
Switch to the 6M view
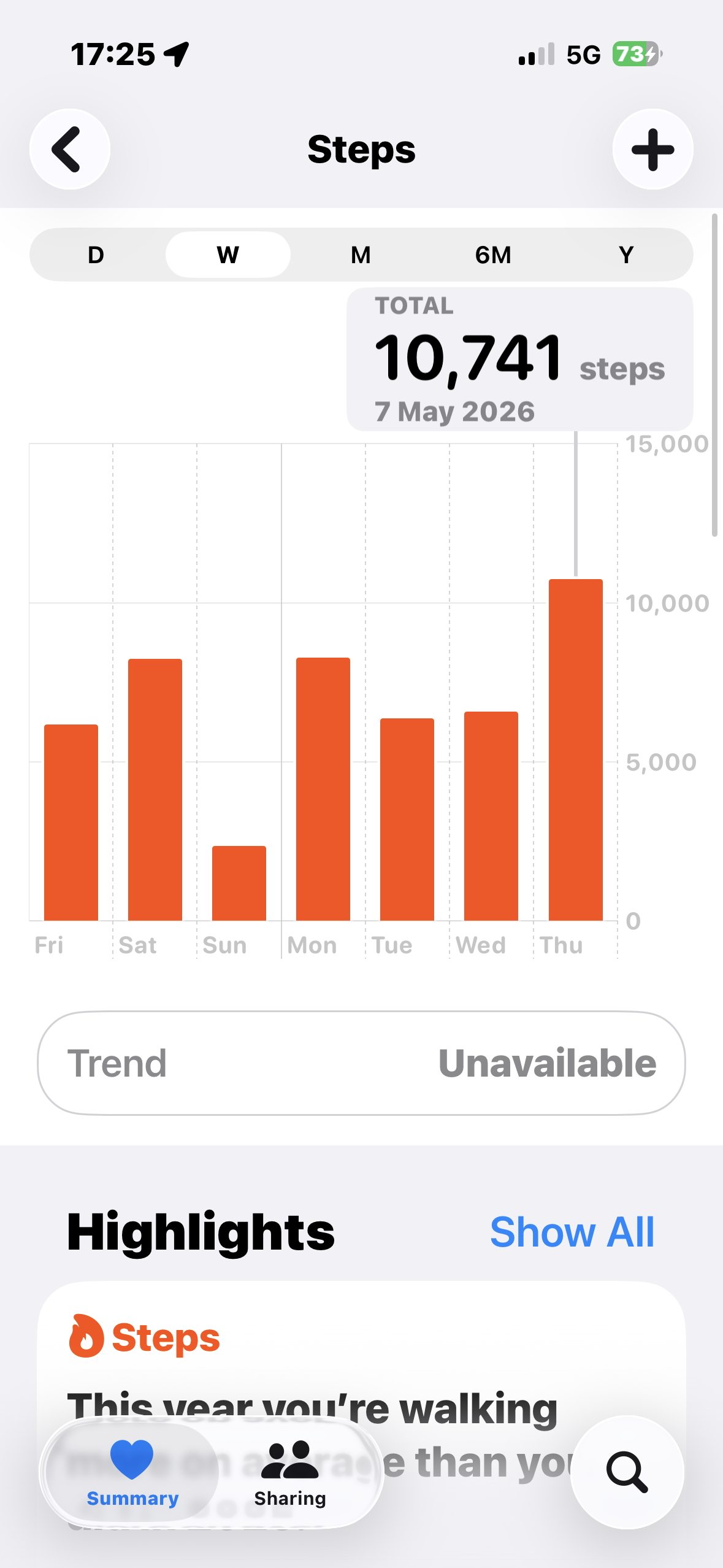click(x=493, y=255)
